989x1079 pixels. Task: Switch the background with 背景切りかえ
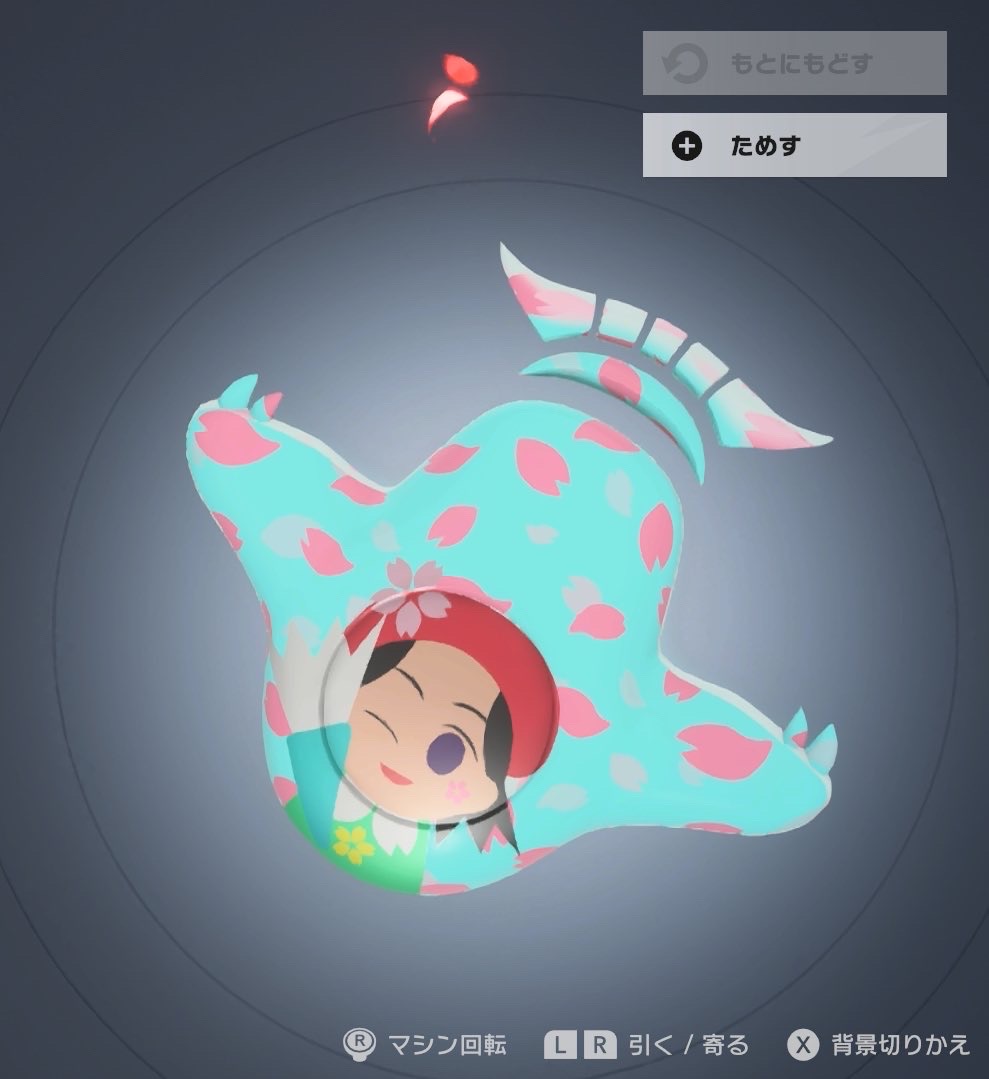pos(878,1045)
